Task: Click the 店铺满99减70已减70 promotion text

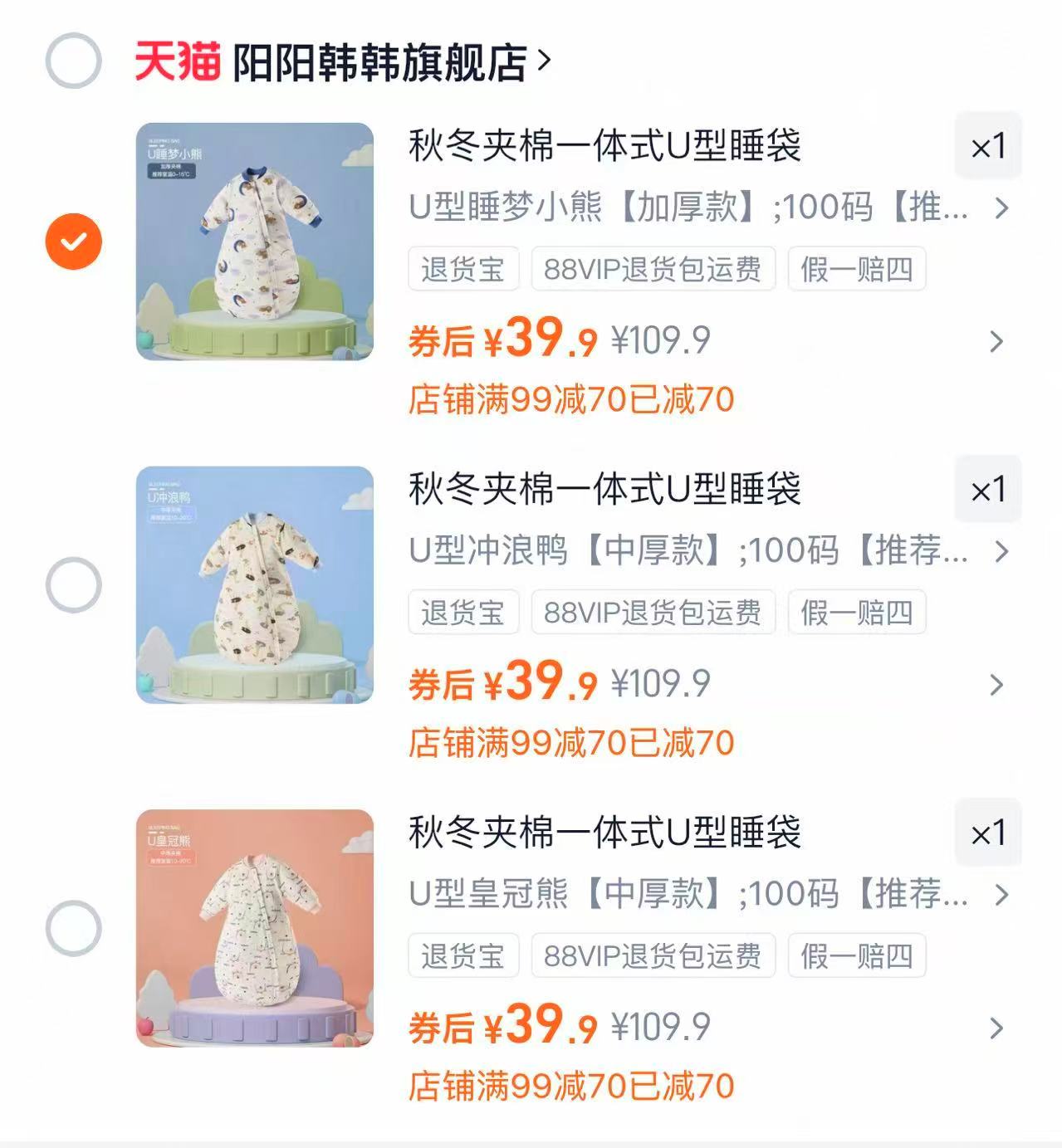Action: 571,398
